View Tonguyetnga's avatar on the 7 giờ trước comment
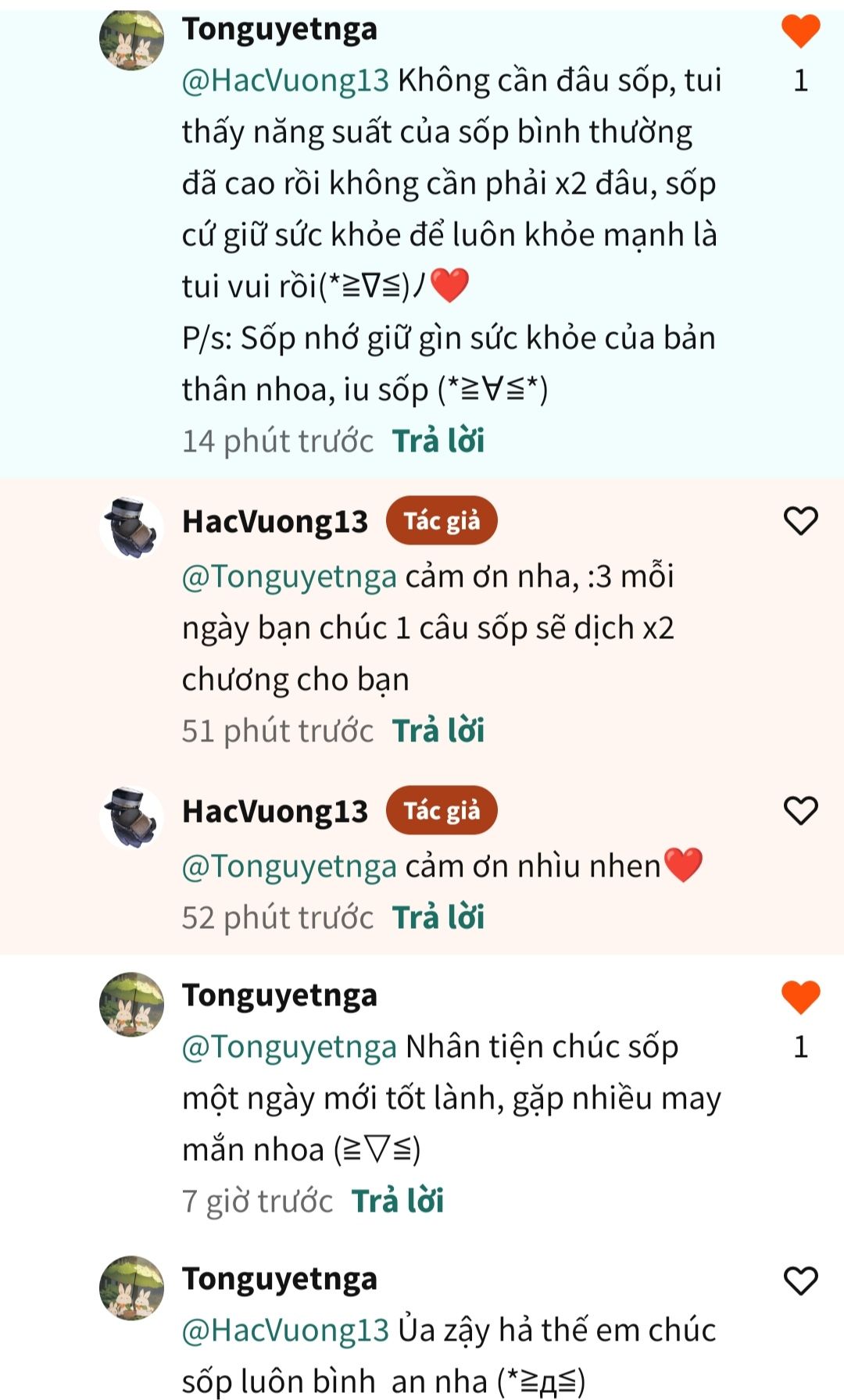The width and height of the screenshot is (844, 1400). coord(131,1004)
